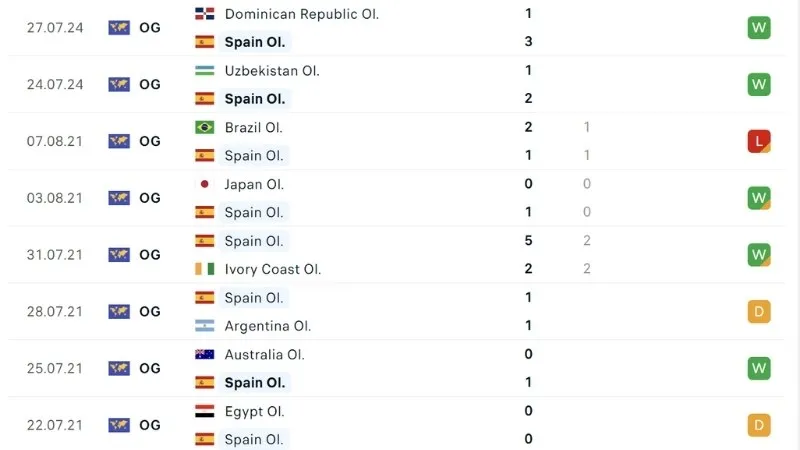View the Australia Ol. vs Spain Ol. match
Screen dimensions: 800x450
[400, 368]
